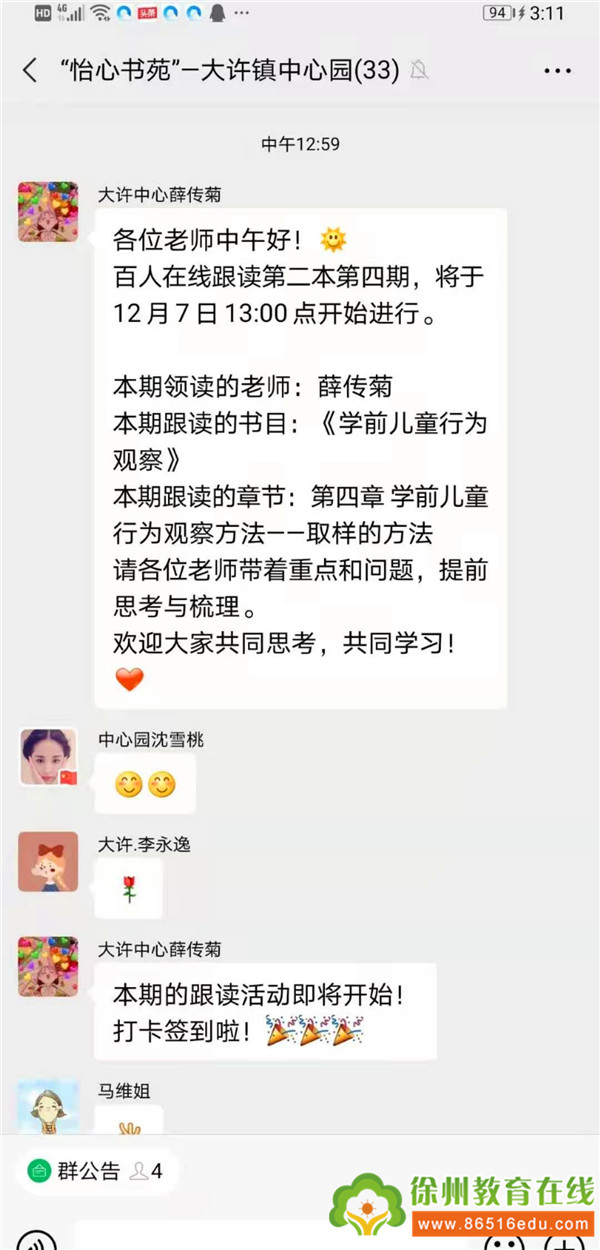Tap 薛传菊's avatar beside the 各位老师中午好 message
Image resolution: width=600 pixels, height=1250 pixels.
(x=48, y=212)
